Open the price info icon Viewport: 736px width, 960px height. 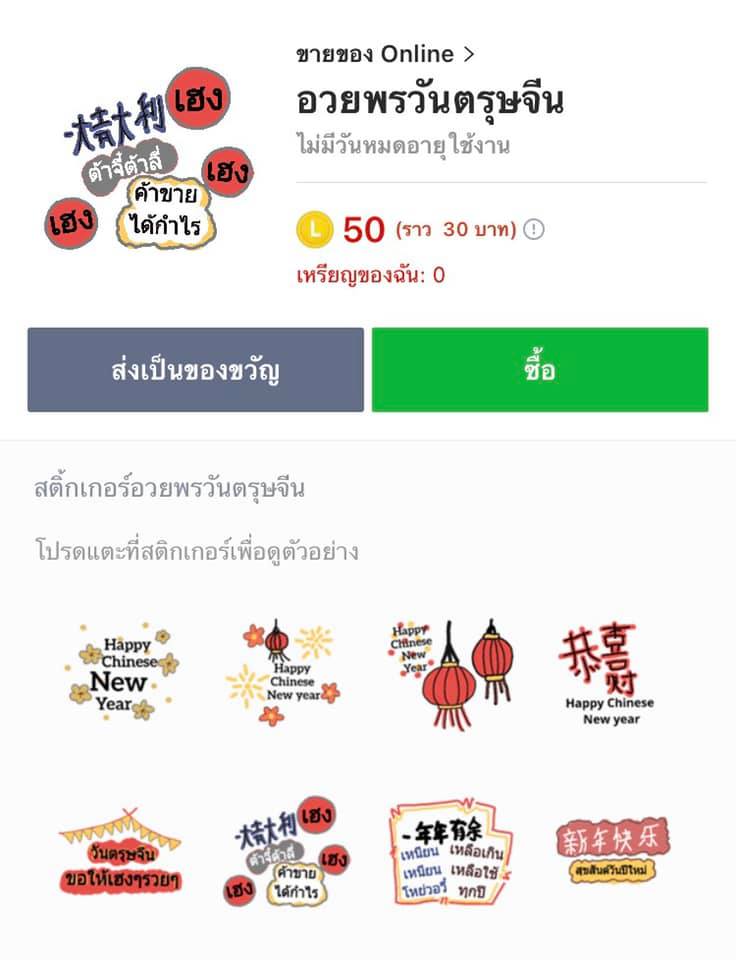(535, 230)
